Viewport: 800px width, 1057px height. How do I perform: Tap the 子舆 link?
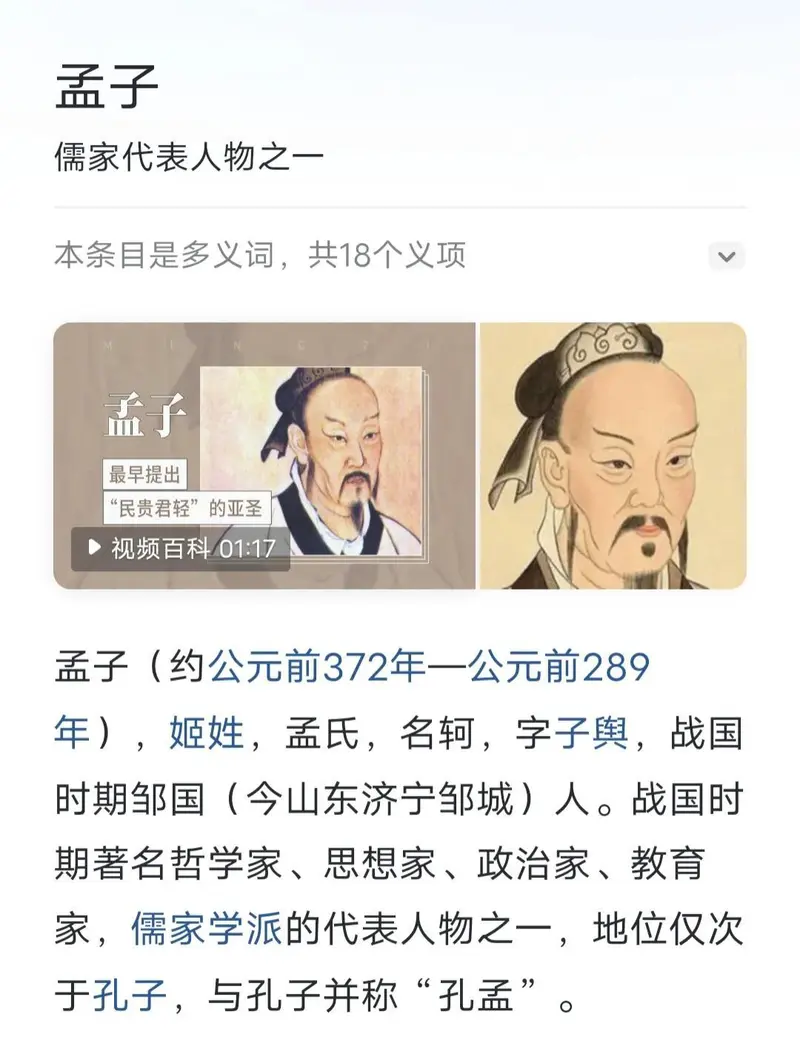[x=592, y=732]
